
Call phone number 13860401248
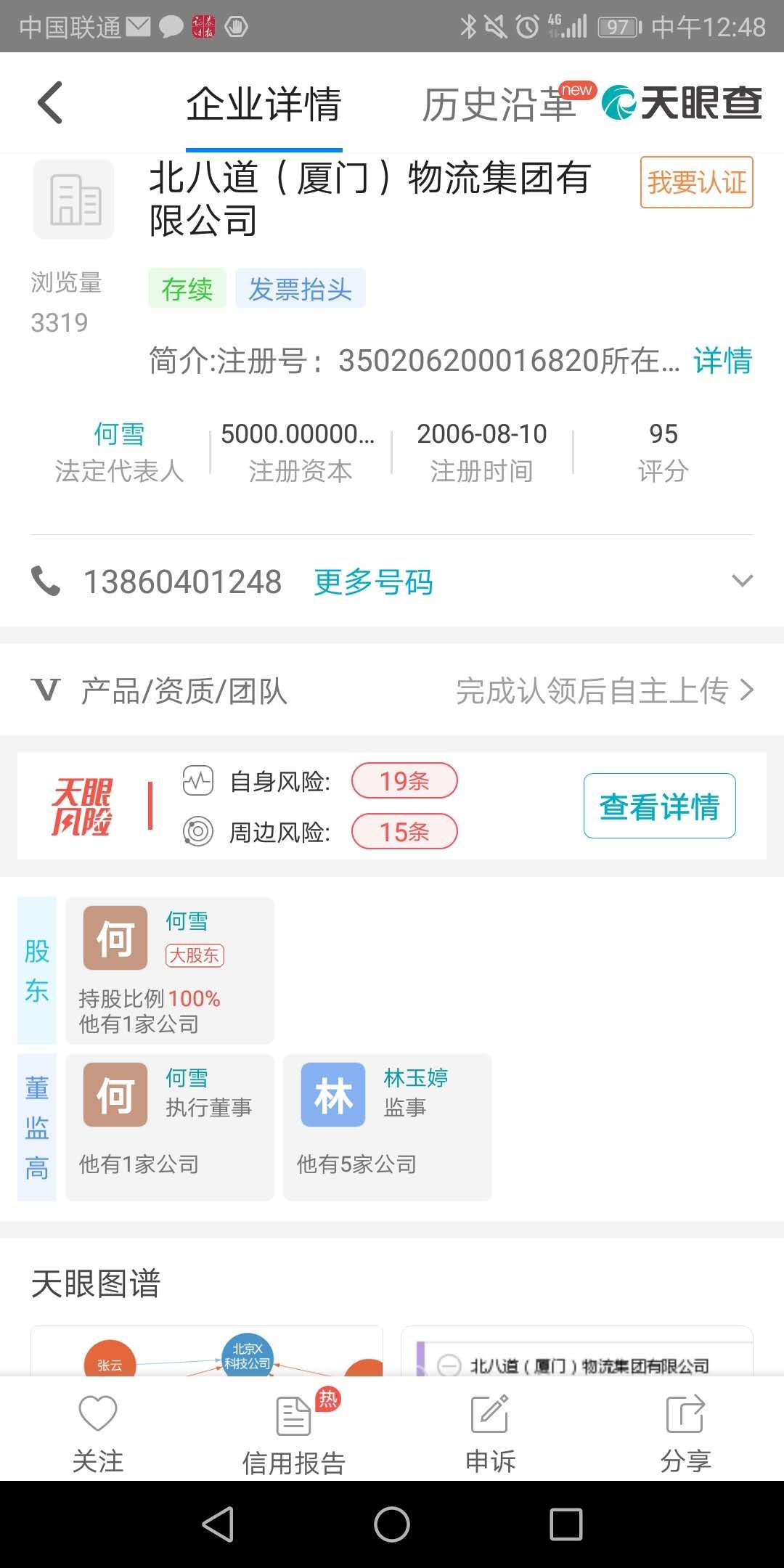pos(182,582)
